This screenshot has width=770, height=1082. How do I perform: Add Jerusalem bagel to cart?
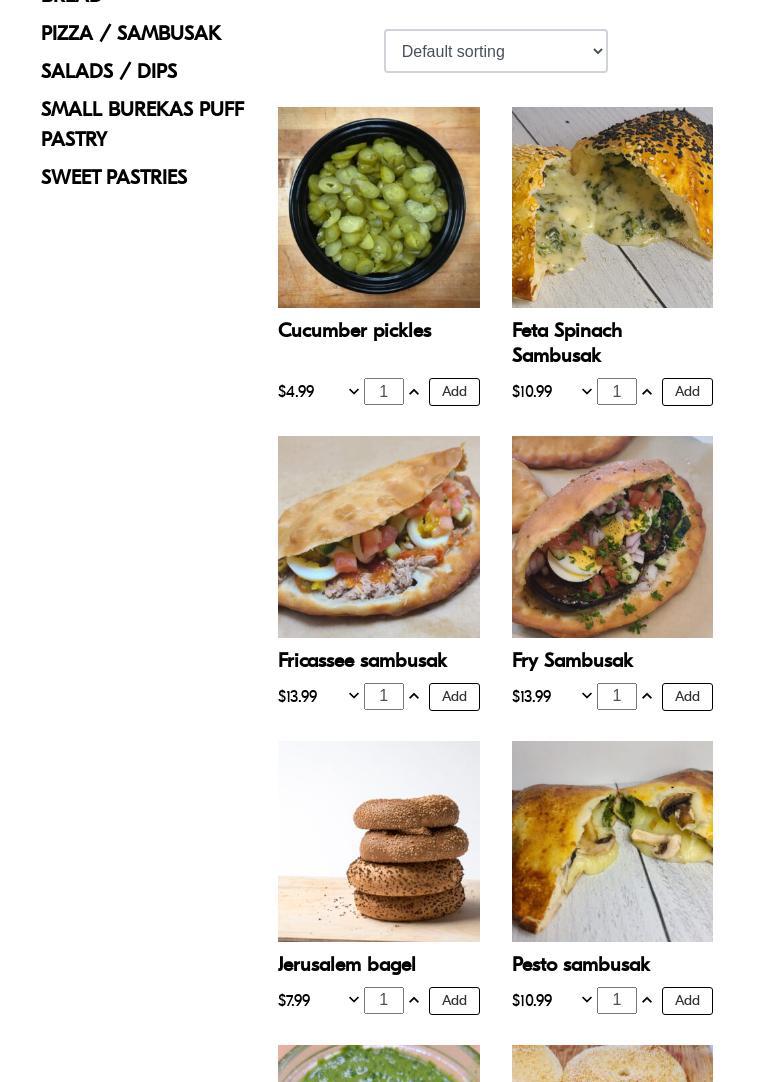click(x=454, y=1001)
